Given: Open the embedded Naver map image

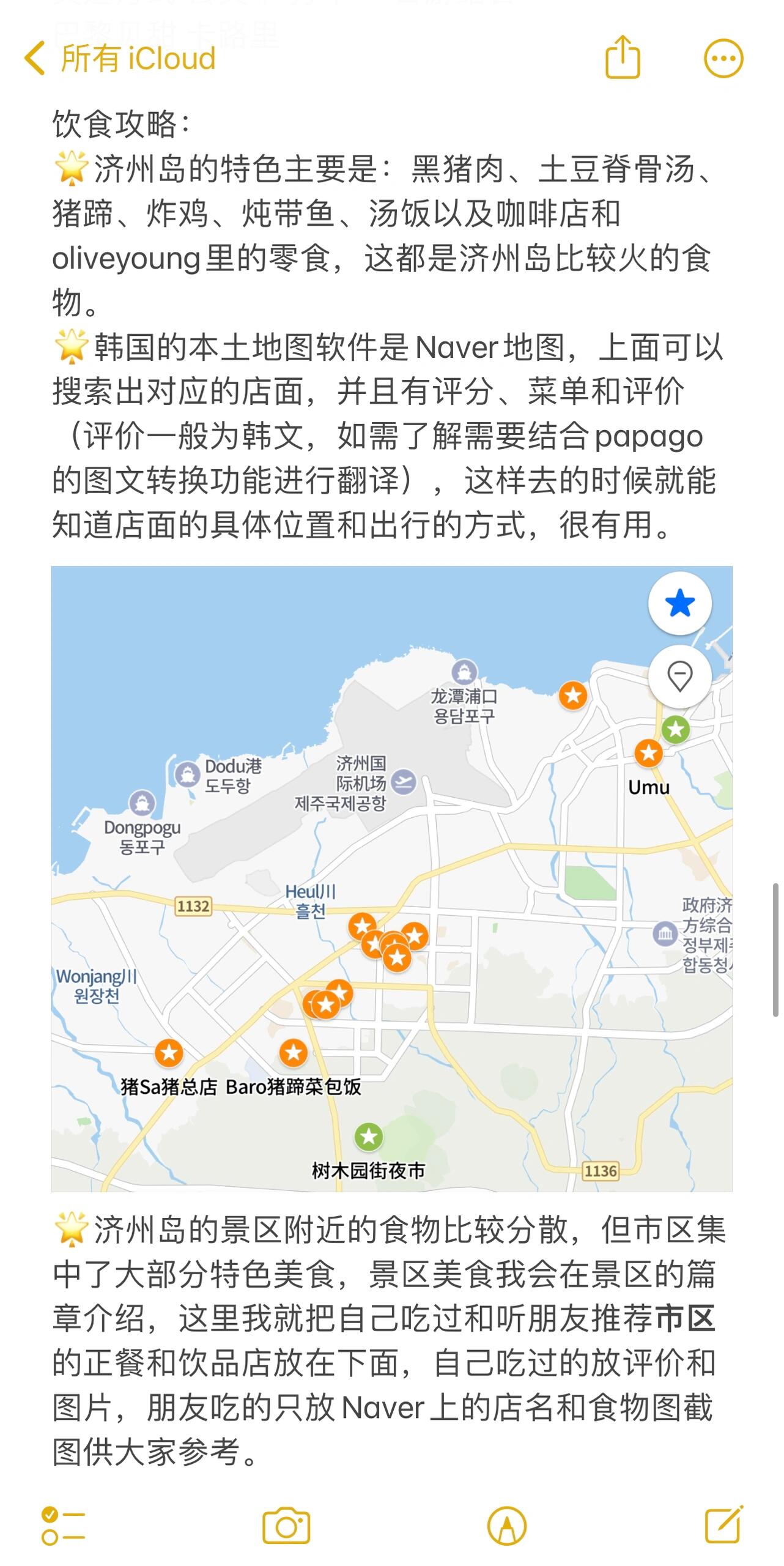Looking at the screenshot, I should pos(391,878).
